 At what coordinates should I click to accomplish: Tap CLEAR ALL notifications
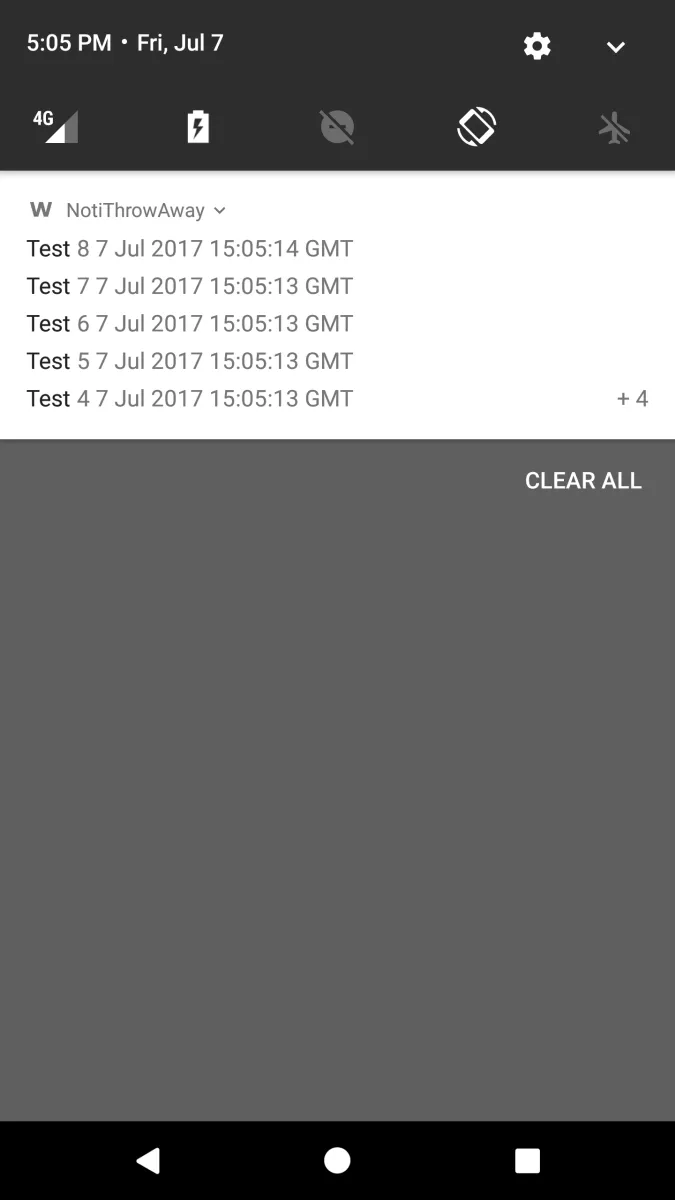(583, 481)
